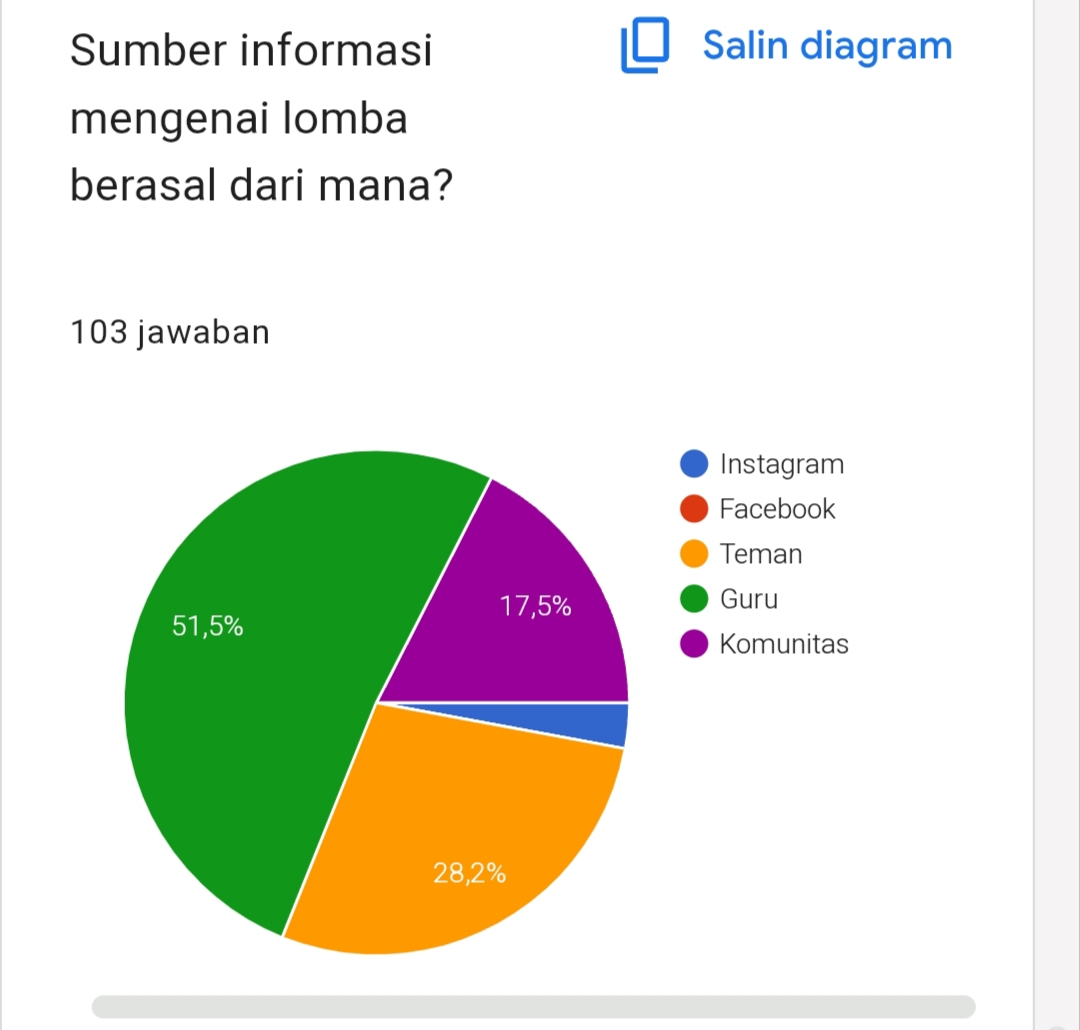Select the Komunitas legend entry
This screenshot has height=1030, width=1080.
point(764,643)
